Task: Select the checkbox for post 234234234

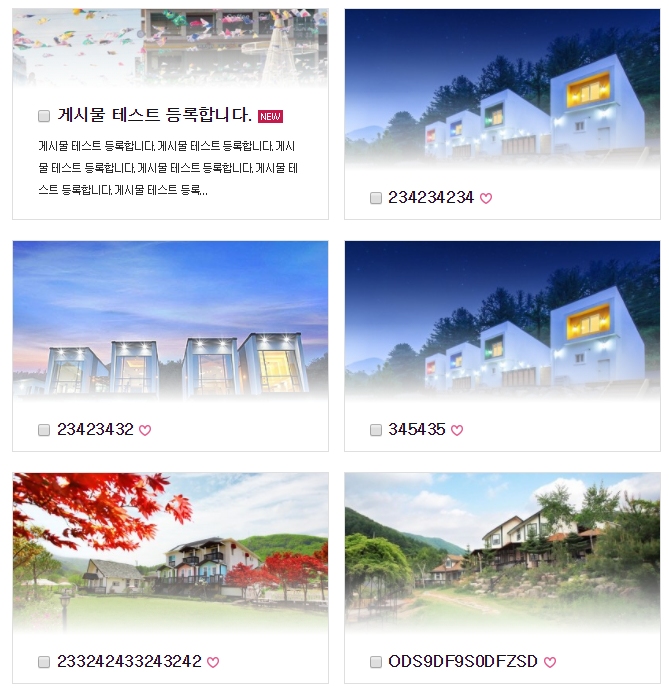Action: click(x=376, y=198)
